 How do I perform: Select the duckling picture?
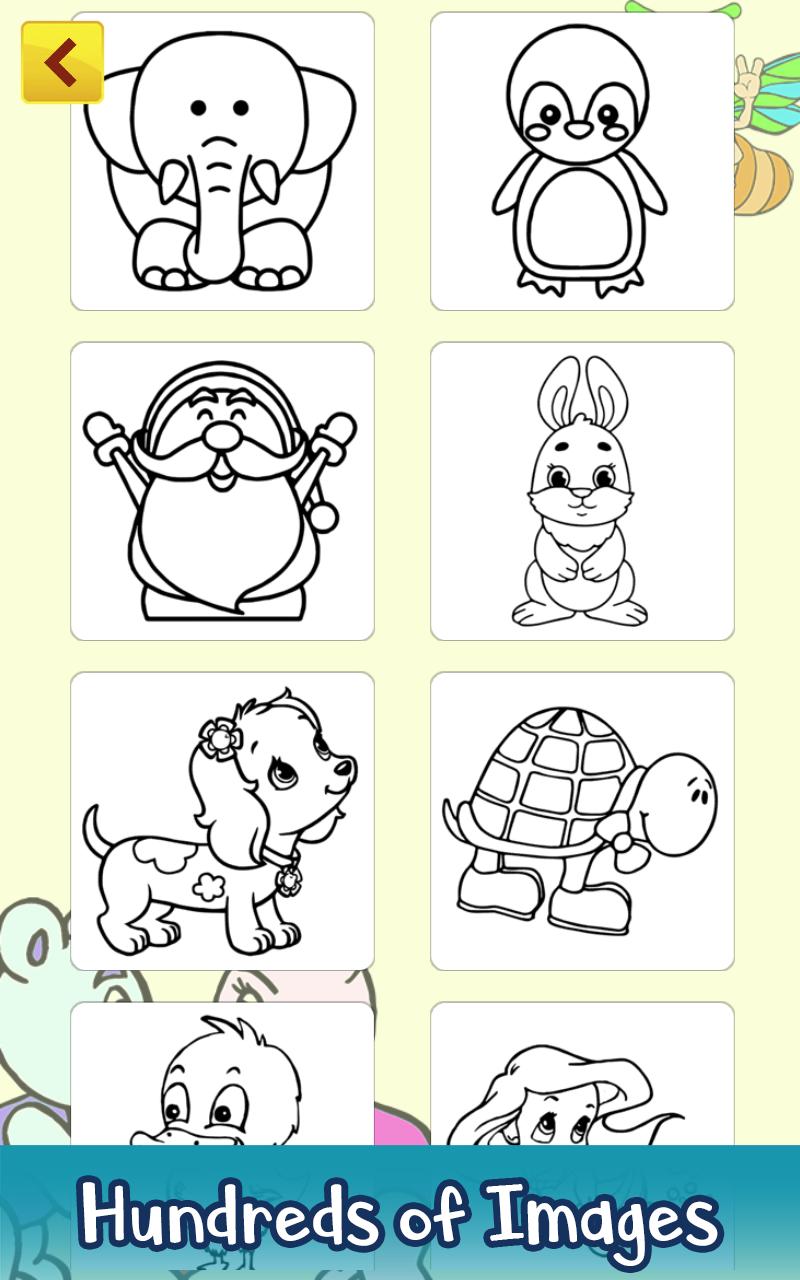(x=222, y=1075)
